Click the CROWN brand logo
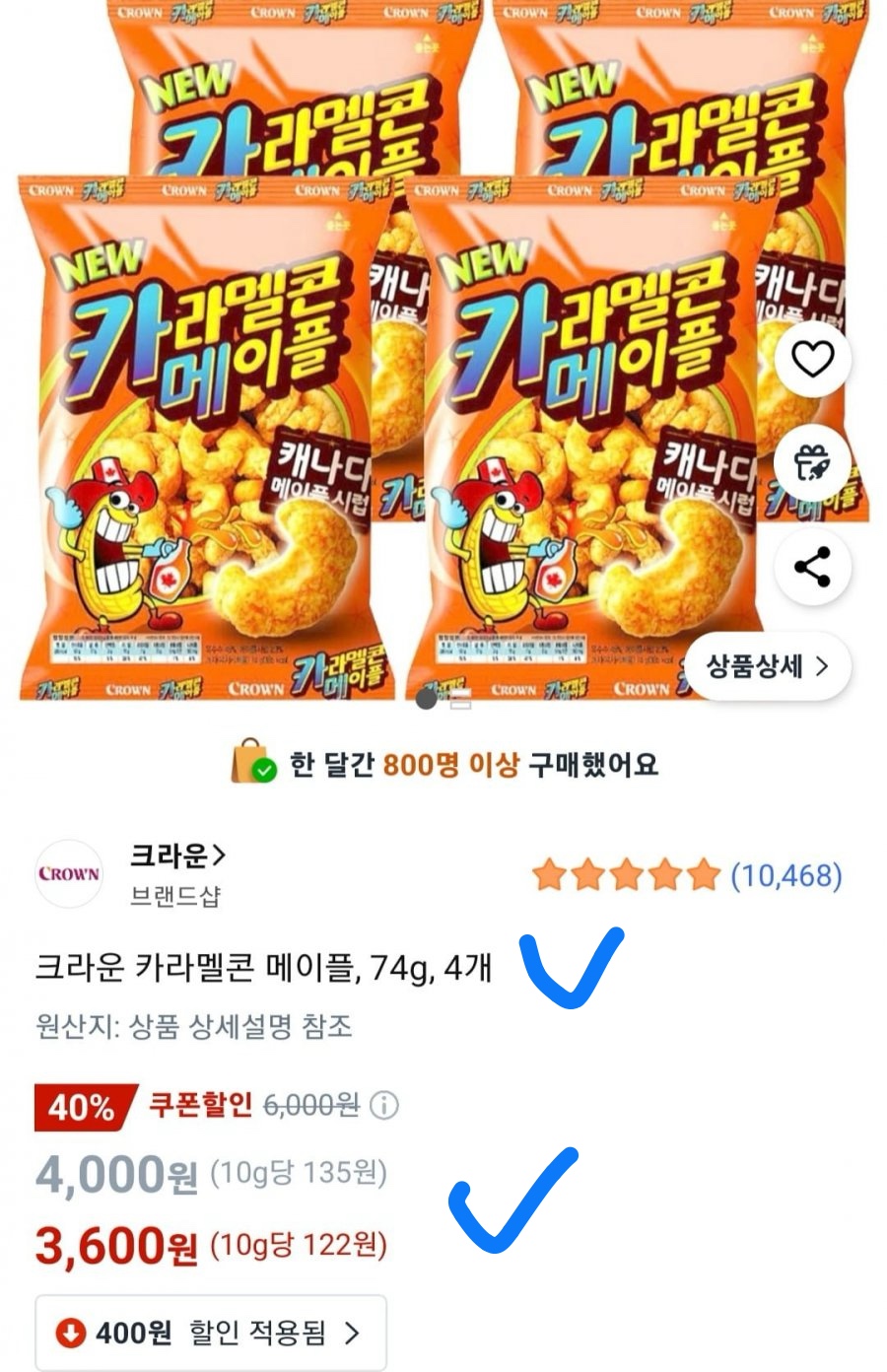The width and height of the screenshot is (887, 1372). (68, 874)
